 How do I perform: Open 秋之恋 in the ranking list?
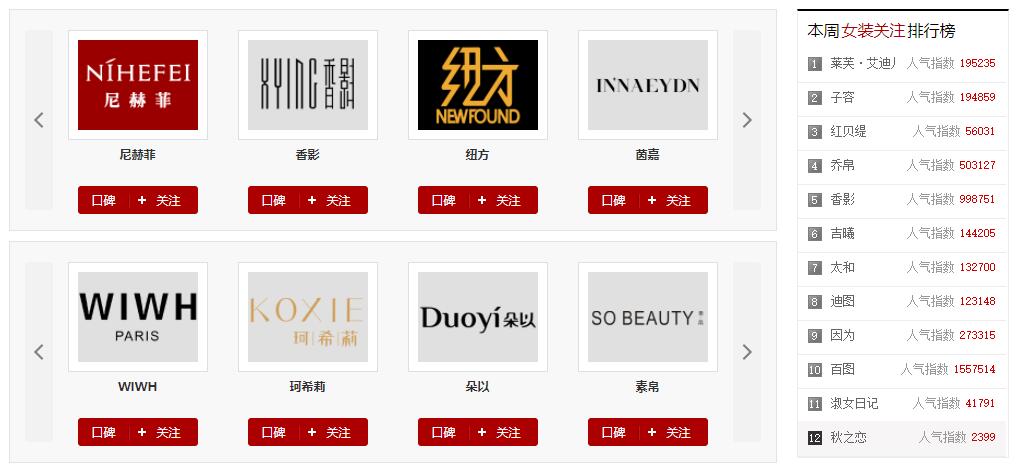(848, 437)
